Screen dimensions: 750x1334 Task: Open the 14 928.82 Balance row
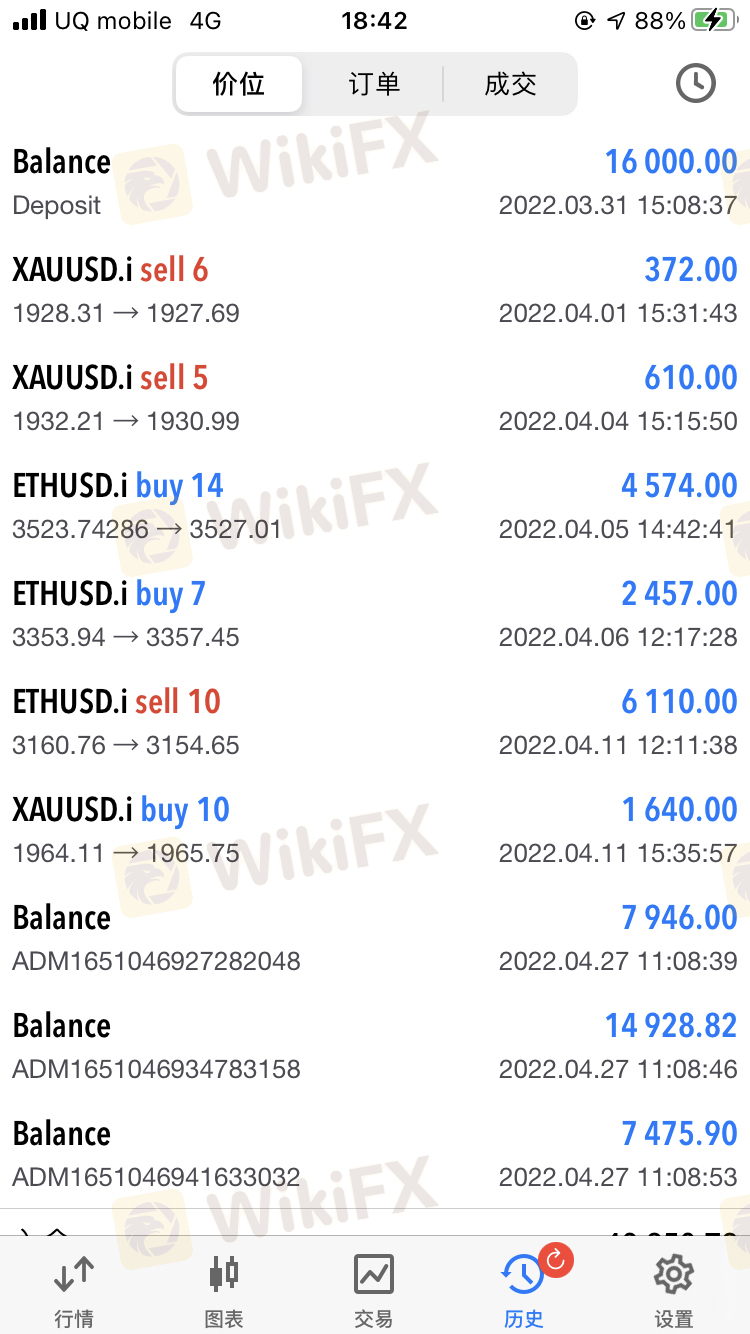375,1046
